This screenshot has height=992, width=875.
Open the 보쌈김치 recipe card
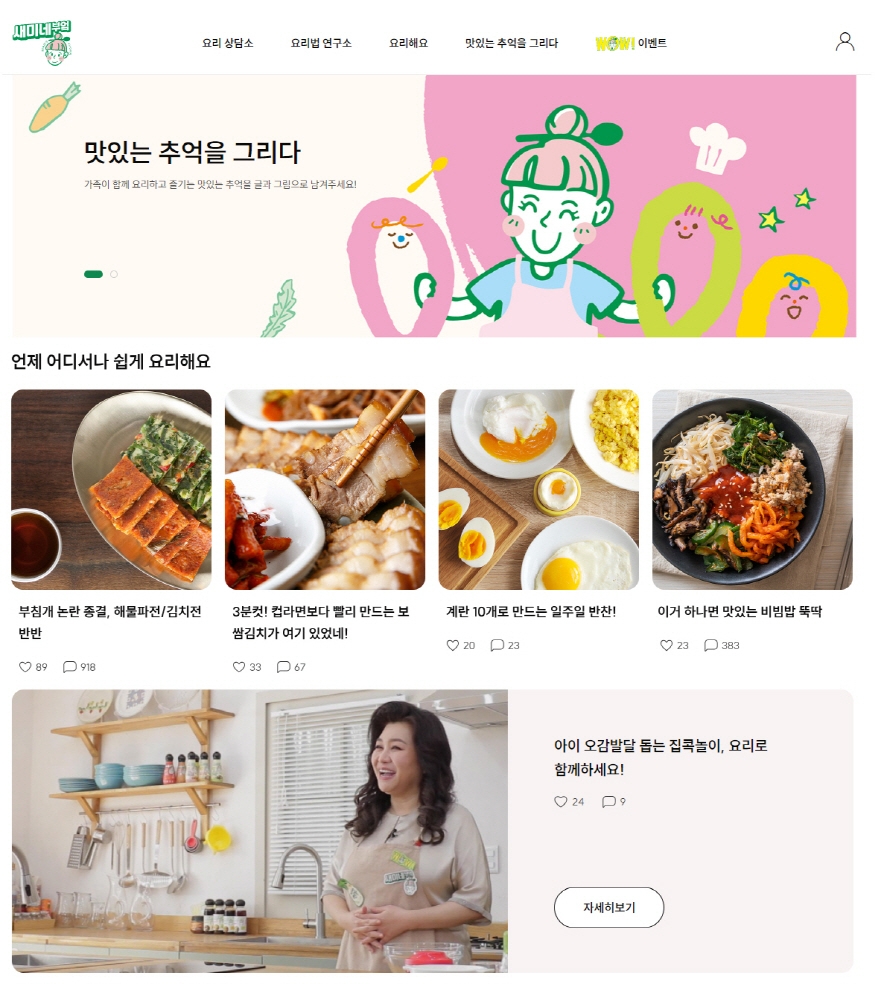pos(325,489)
